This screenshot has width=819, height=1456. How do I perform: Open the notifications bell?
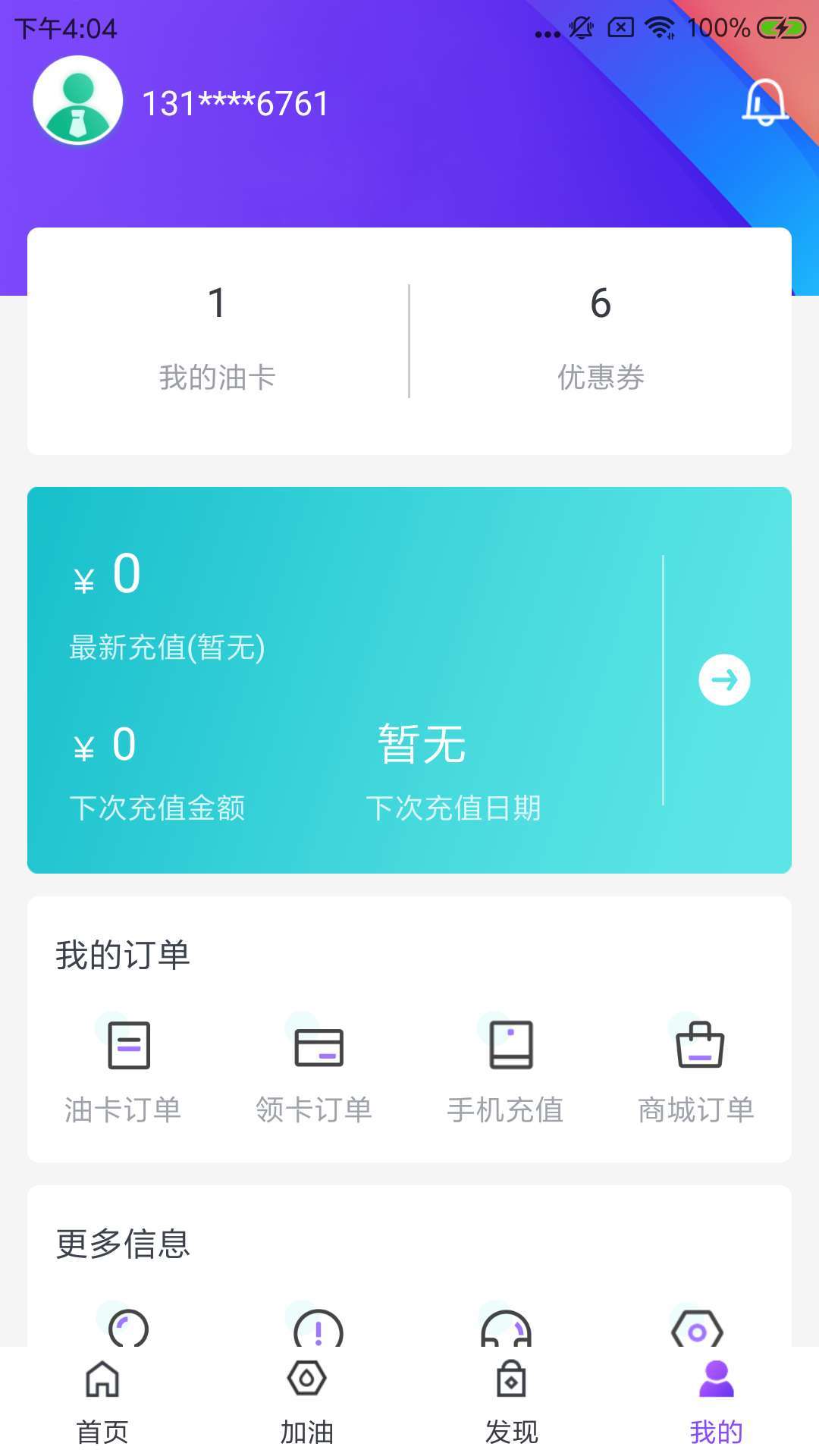click(x=764, y=103)
